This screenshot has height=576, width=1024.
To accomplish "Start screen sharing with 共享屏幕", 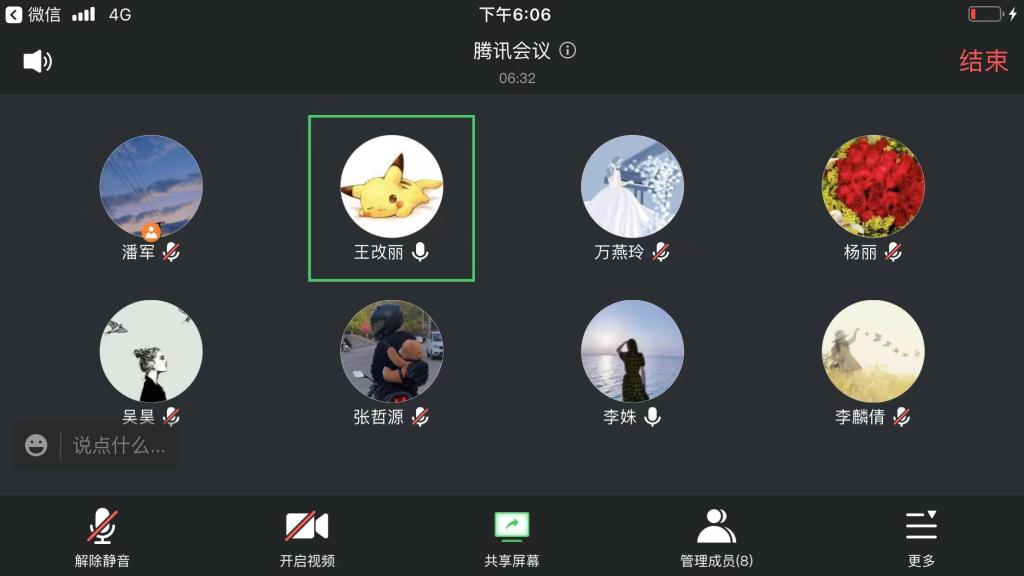I will click(512, 537).
